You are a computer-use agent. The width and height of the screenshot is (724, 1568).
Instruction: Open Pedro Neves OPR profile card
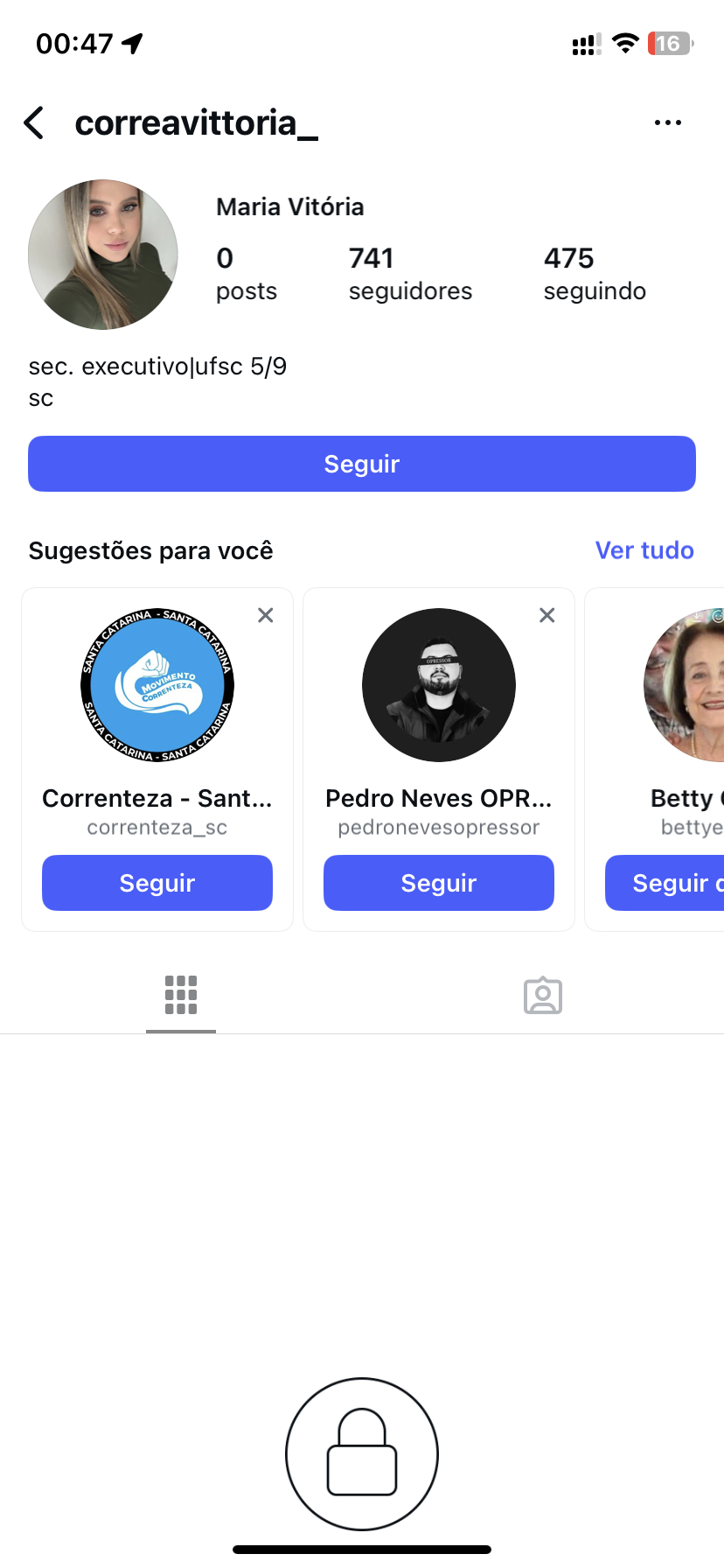click(x=439, y=685)
